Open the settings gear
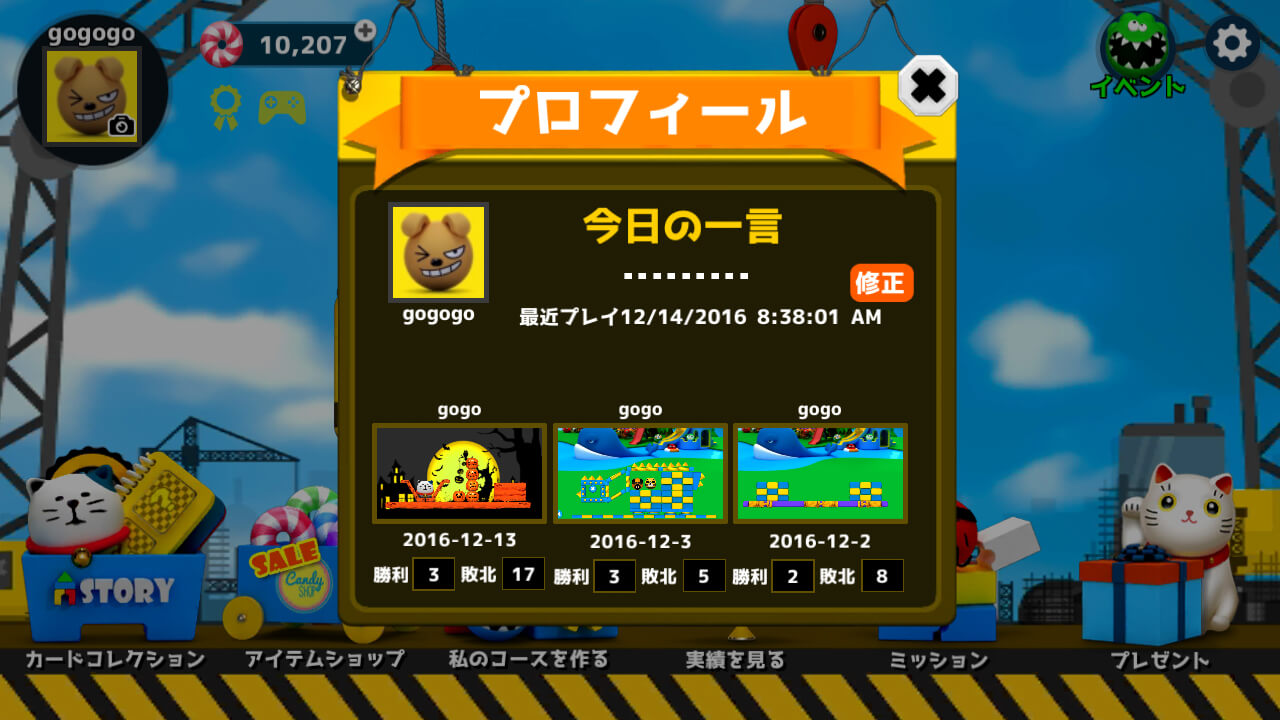Screen dimensions: 1280x720 point(1232,43)
